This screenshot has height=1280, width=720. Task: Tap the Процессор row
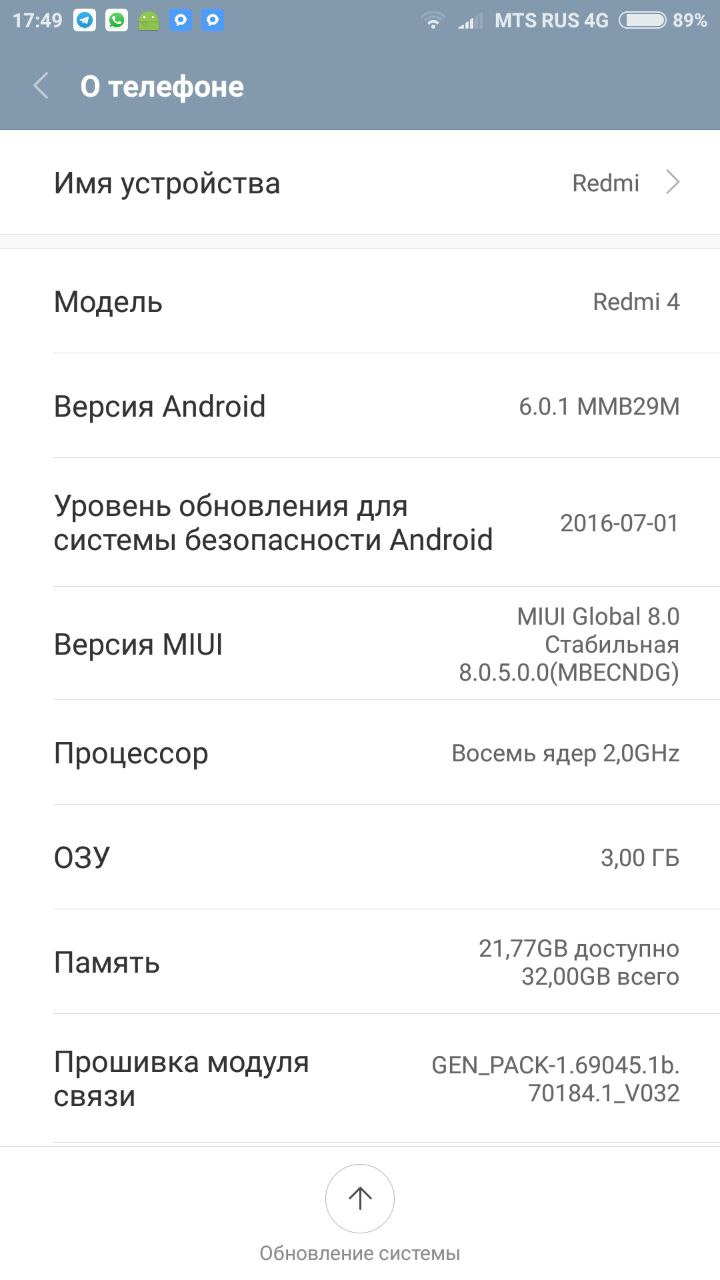(360, 753)
